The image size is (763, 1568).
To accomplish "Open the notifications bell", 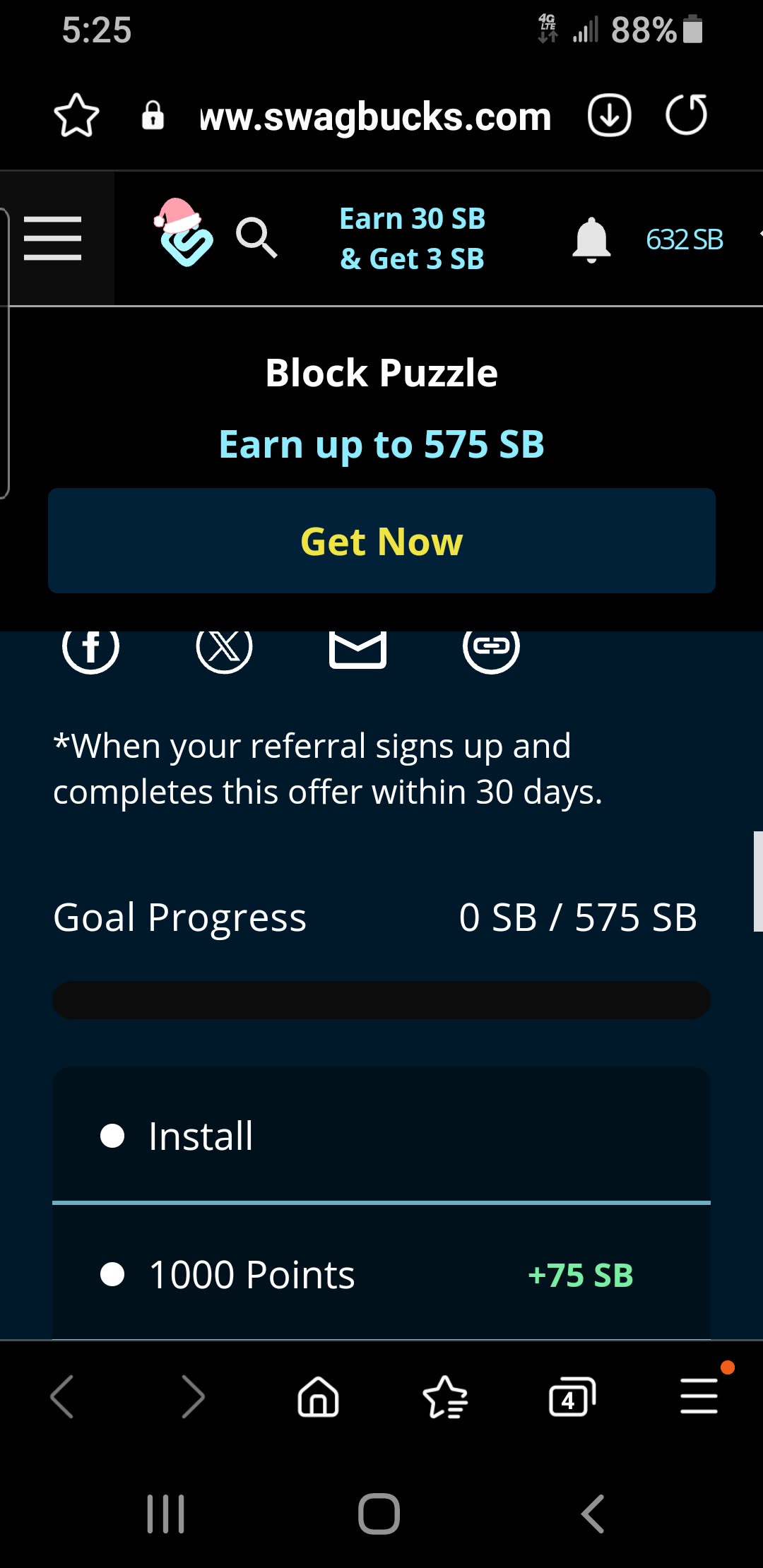I will pyautogui.click(x=591, y=240).
